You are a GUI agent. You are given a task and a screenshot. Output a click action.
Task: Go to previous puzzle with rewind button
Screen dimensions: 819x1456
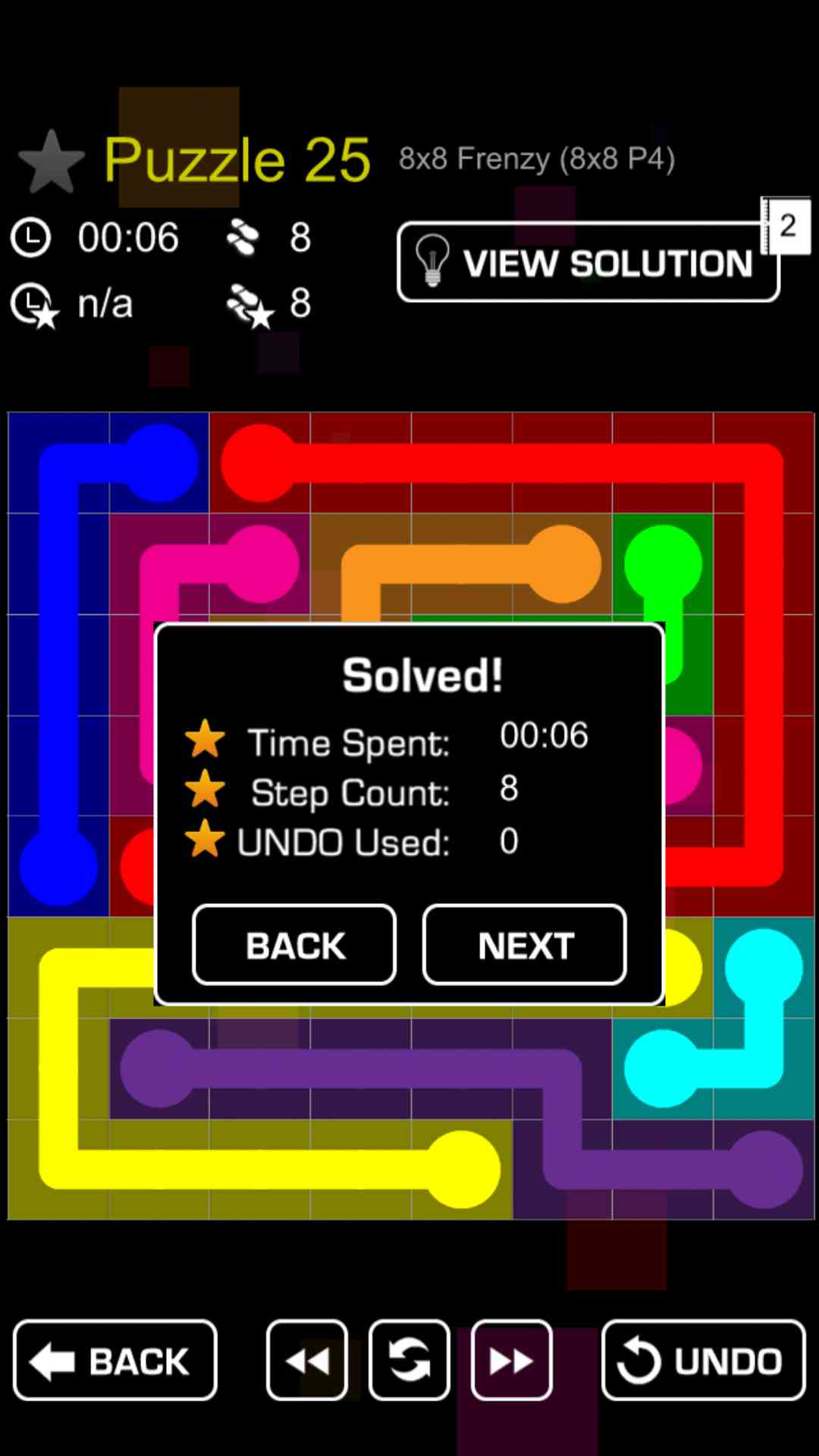(307, 1360)
